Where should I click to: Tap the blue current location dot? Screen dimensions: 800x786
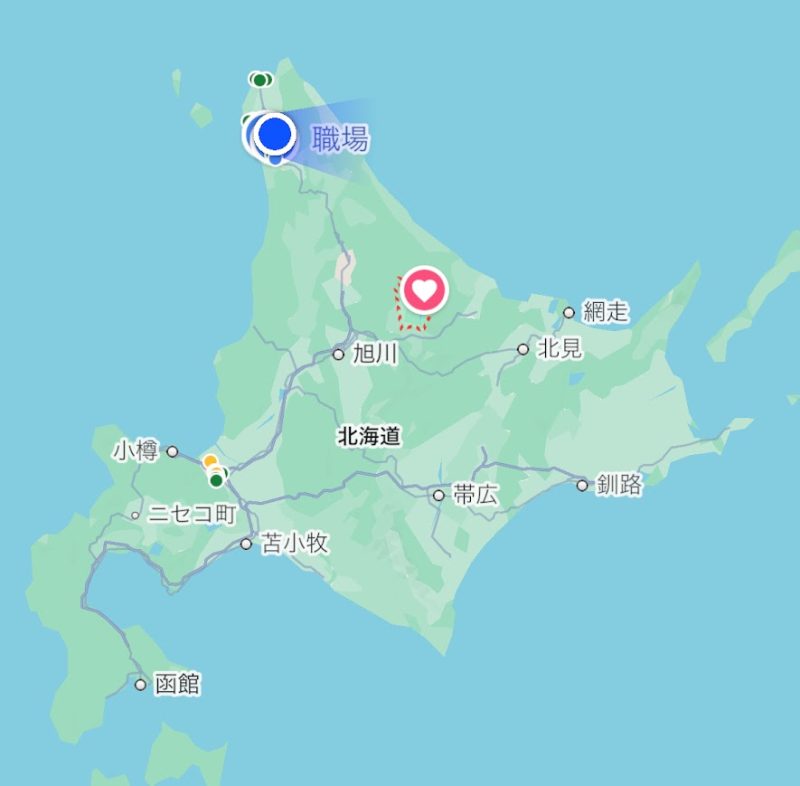[274, 133]
